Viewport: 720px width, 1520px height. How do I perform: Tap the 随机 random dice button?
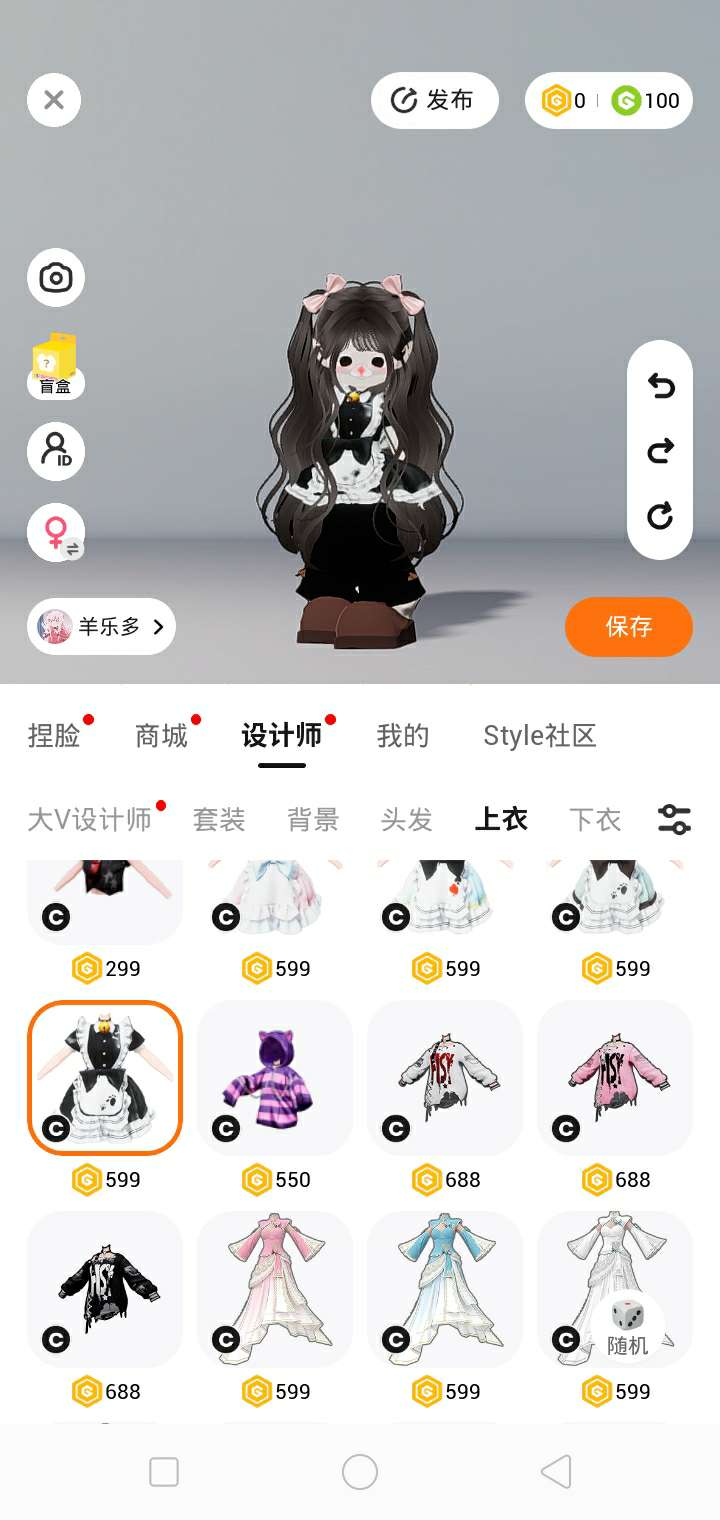pyautogui.click(x=628, y=1328)
